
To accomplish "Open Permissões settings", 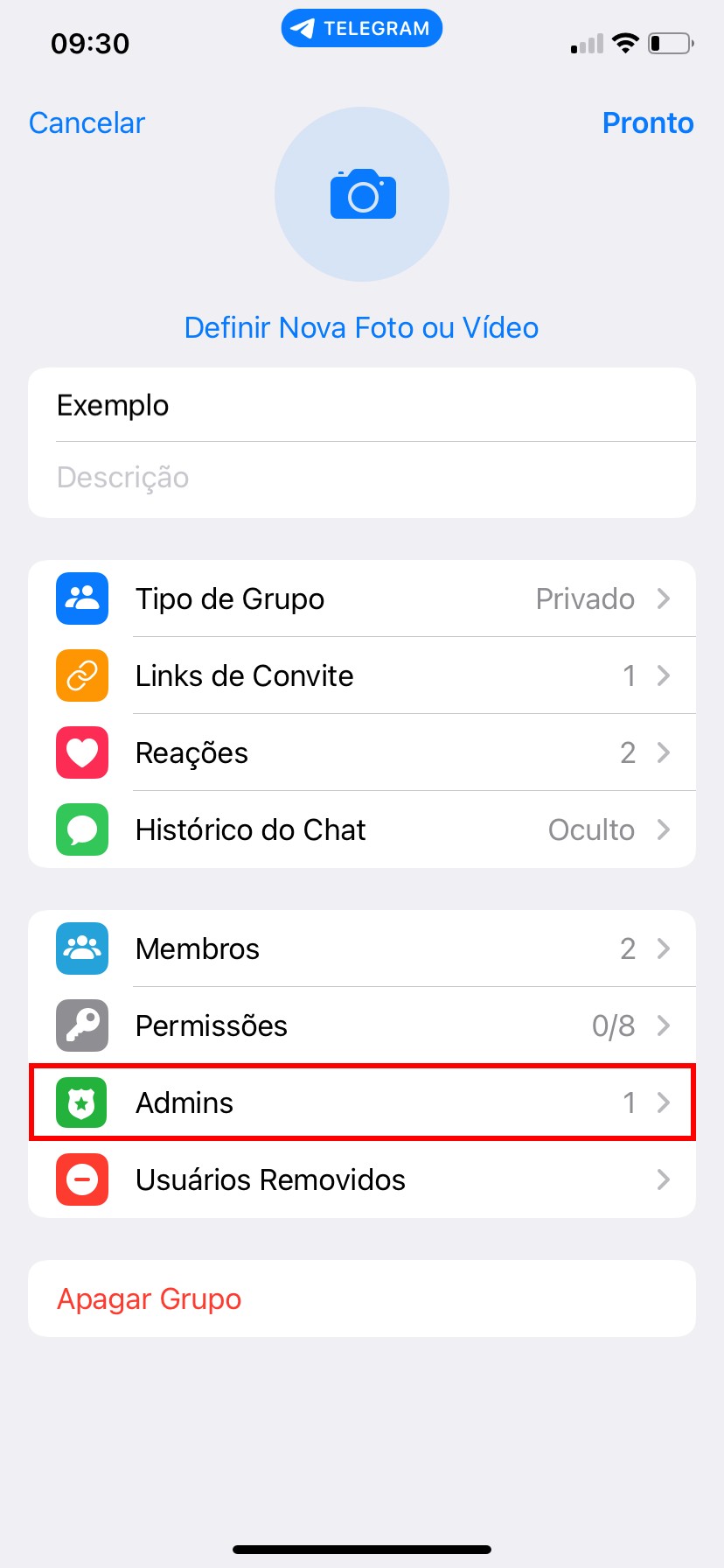I will [x=362, y=1026].
